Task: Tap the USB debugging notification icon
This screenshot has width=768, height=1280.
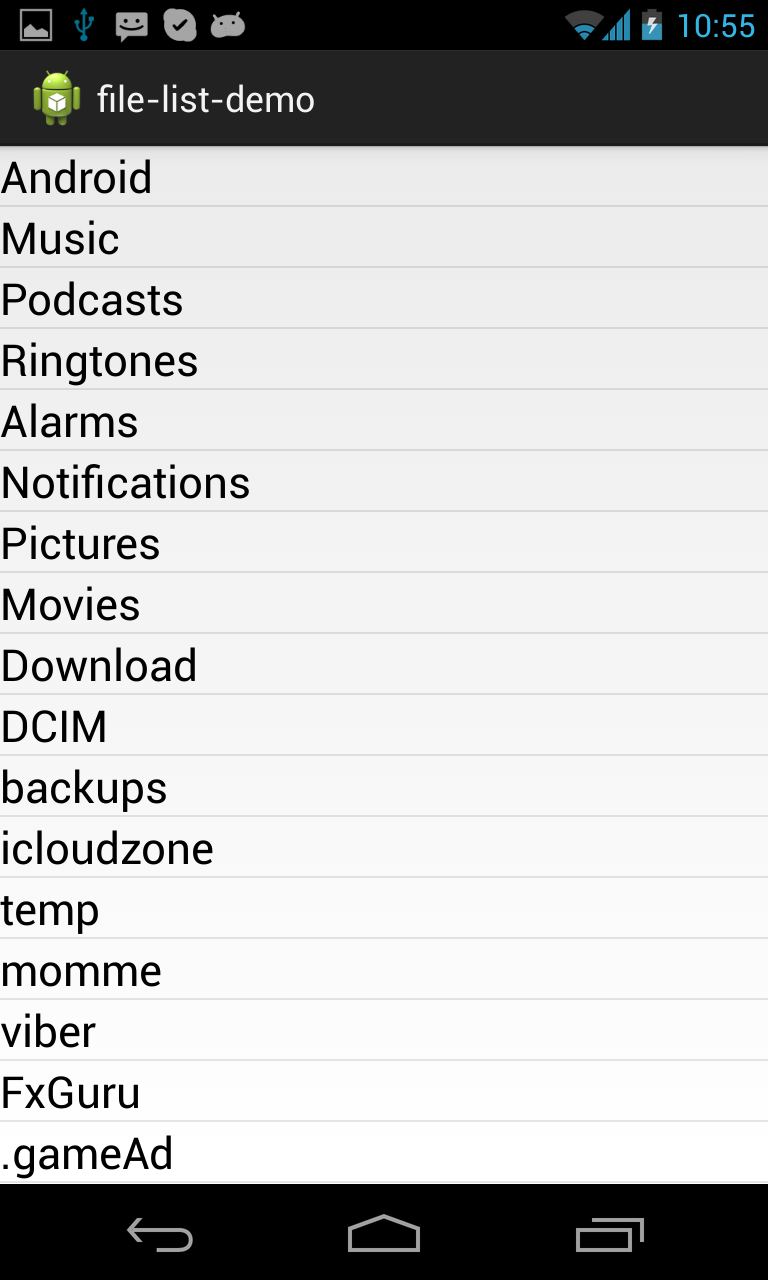Action: coord(83,23)
